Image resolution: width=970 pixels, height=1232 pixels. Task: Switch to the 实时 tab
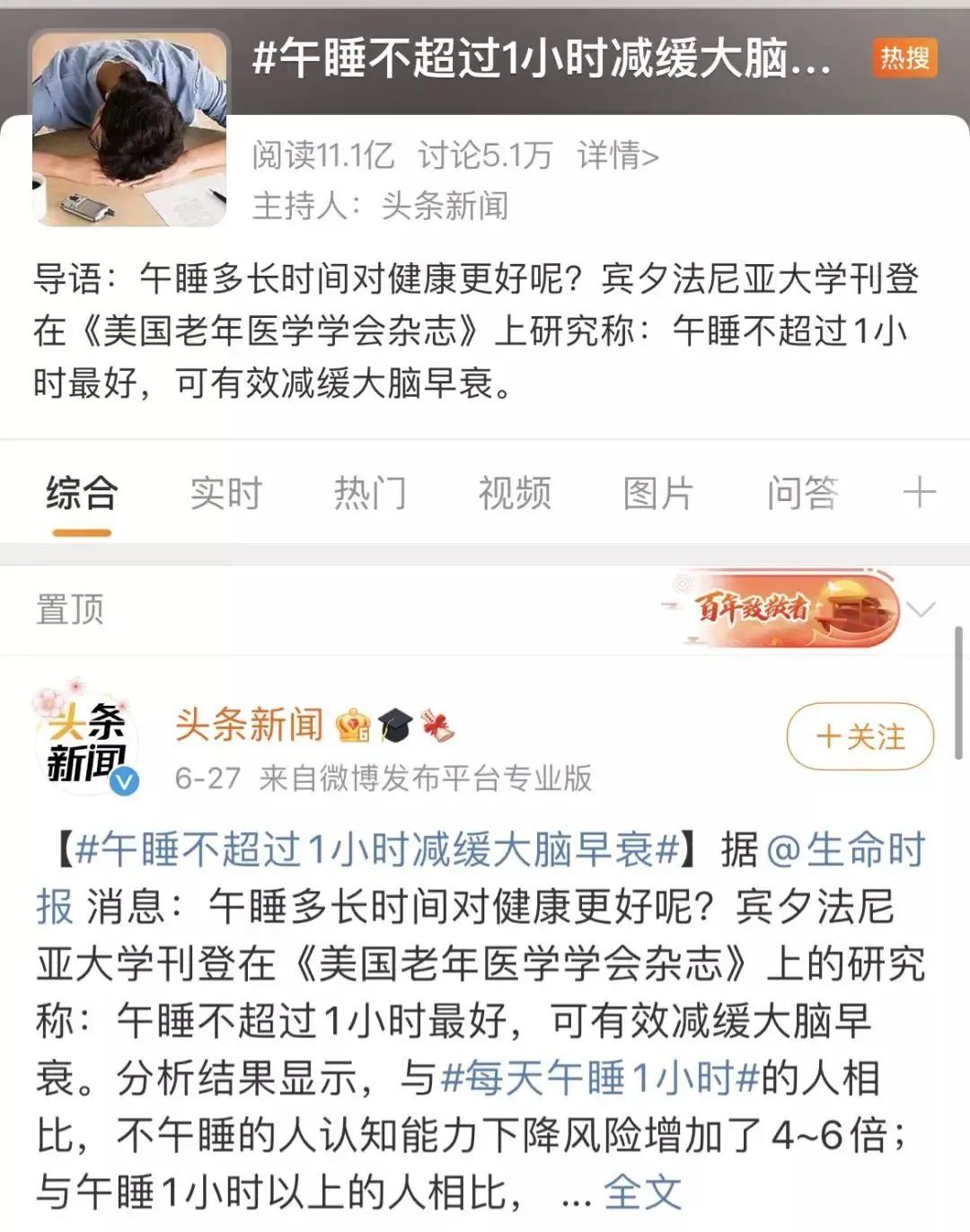click(x=225, y=494)
